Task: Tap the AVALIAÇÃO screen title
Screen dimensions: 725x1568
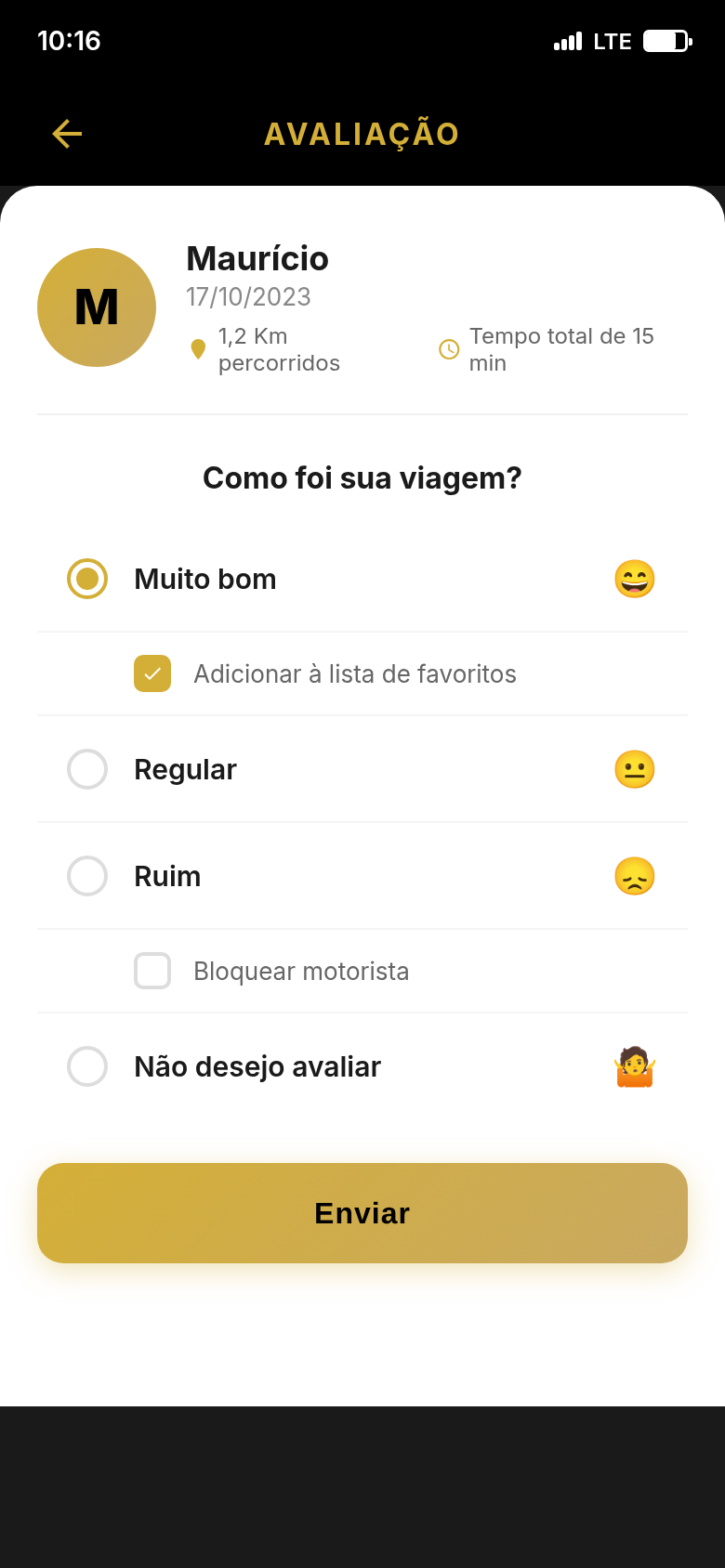Action: pos(362,134)
